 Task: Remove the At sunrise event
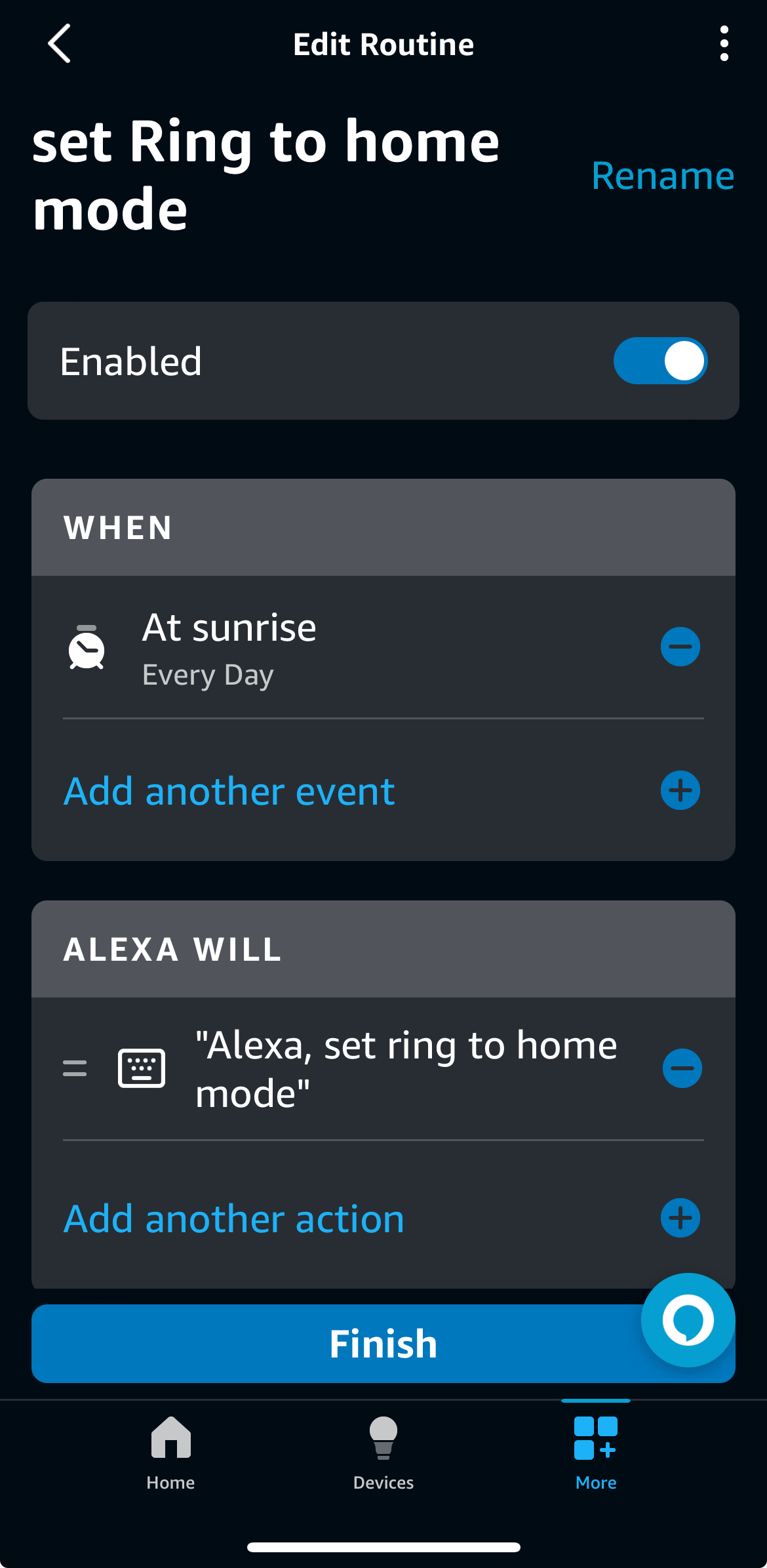pyautogui.click(x=680, y=647)
